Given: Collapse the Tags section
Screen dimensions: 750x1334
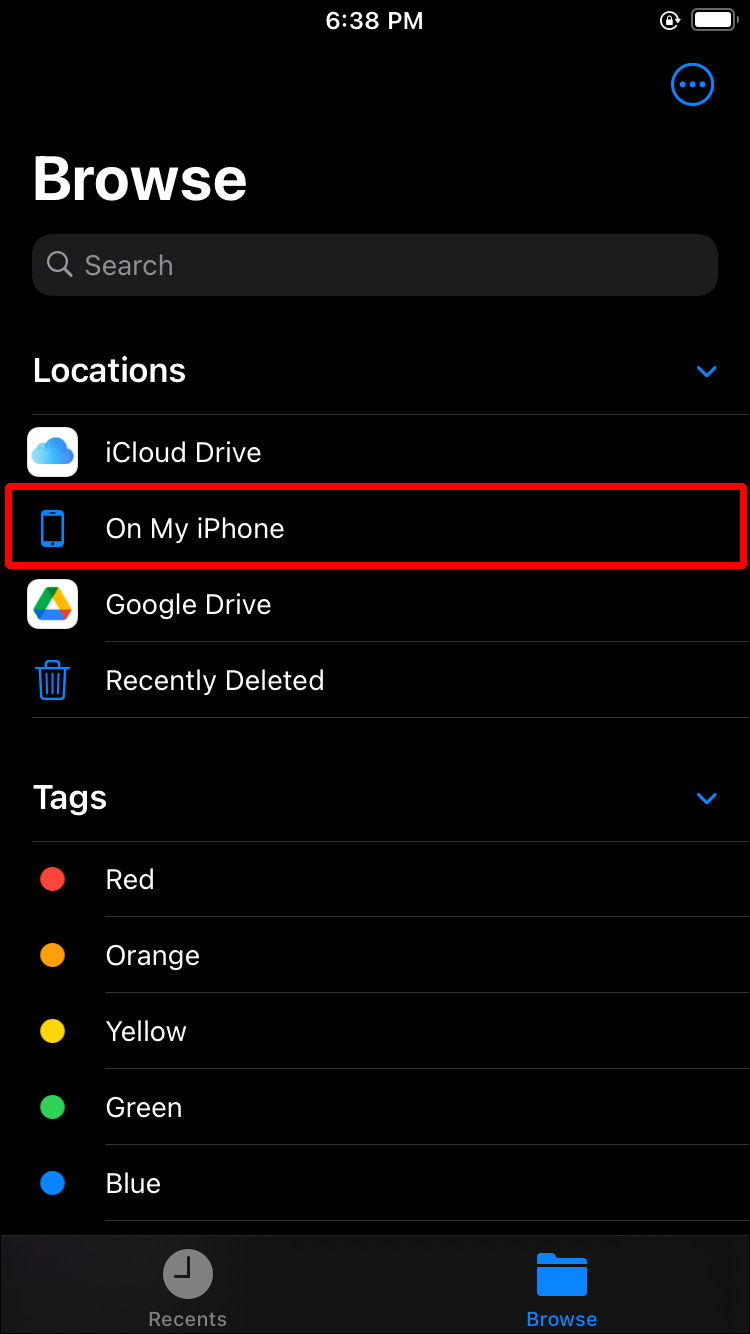Looking at the screenshot, I should pyautogui.click(x=706, y=798).
